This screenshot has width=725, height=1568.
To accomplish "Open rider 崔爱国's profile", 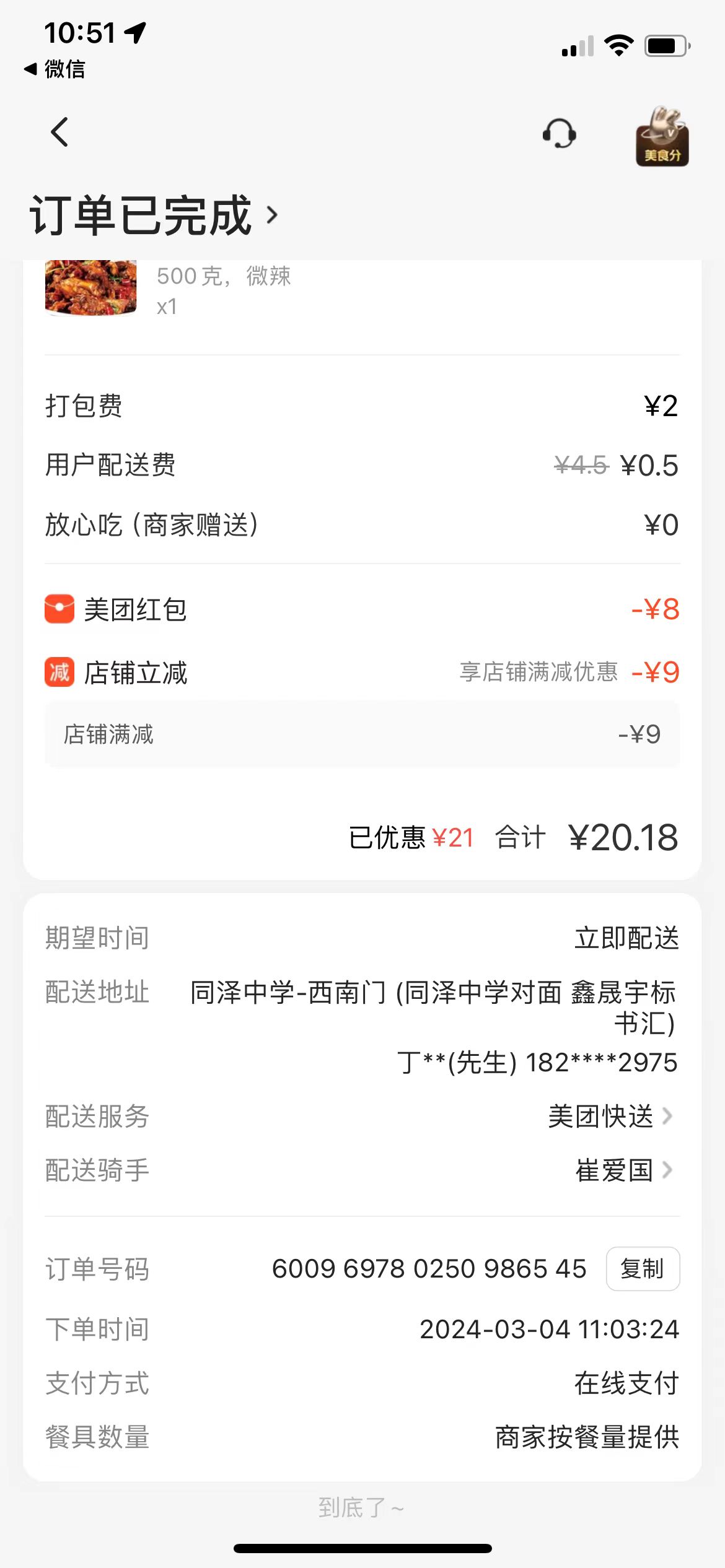I will coord(623,1170).
